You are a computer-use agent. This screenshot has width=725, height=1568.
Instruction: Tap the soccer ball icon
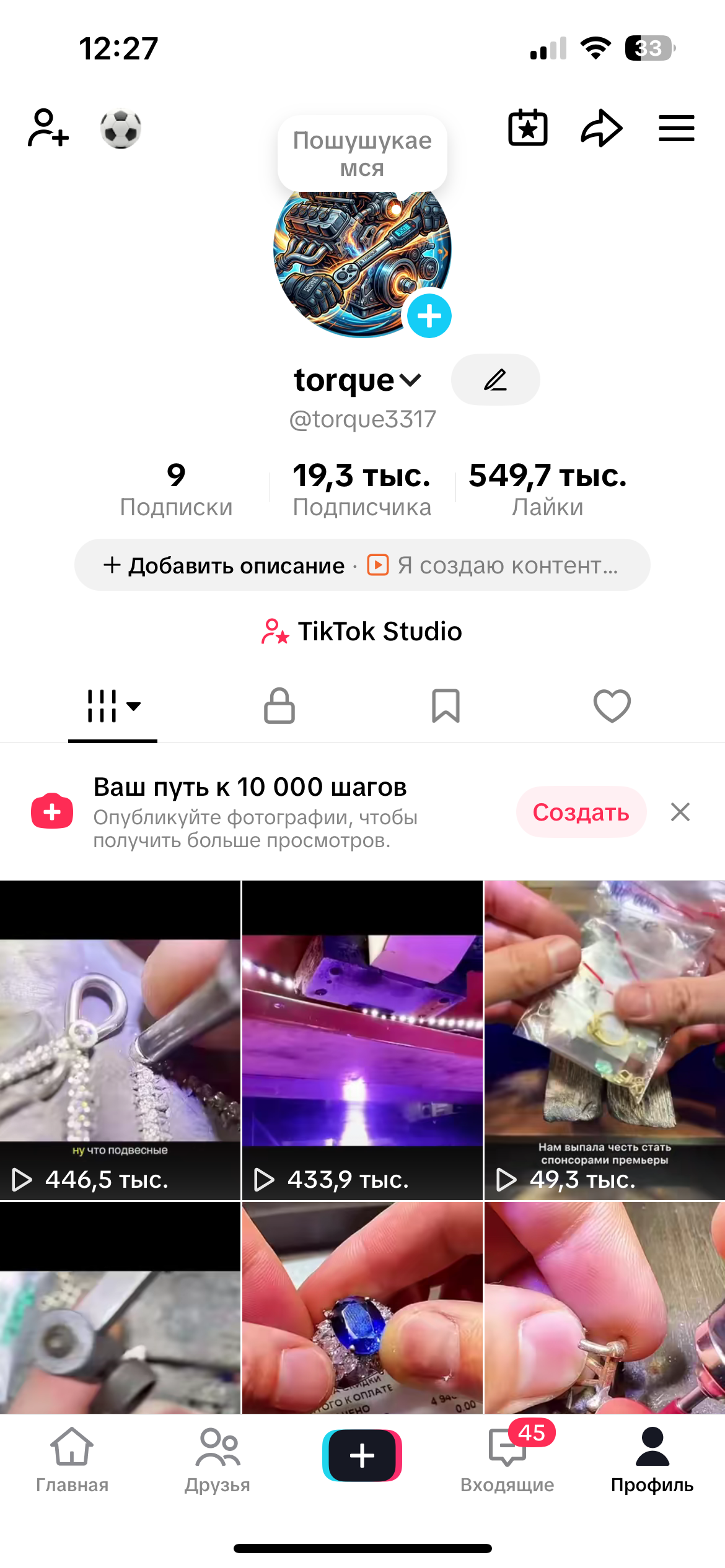[121, 129]
